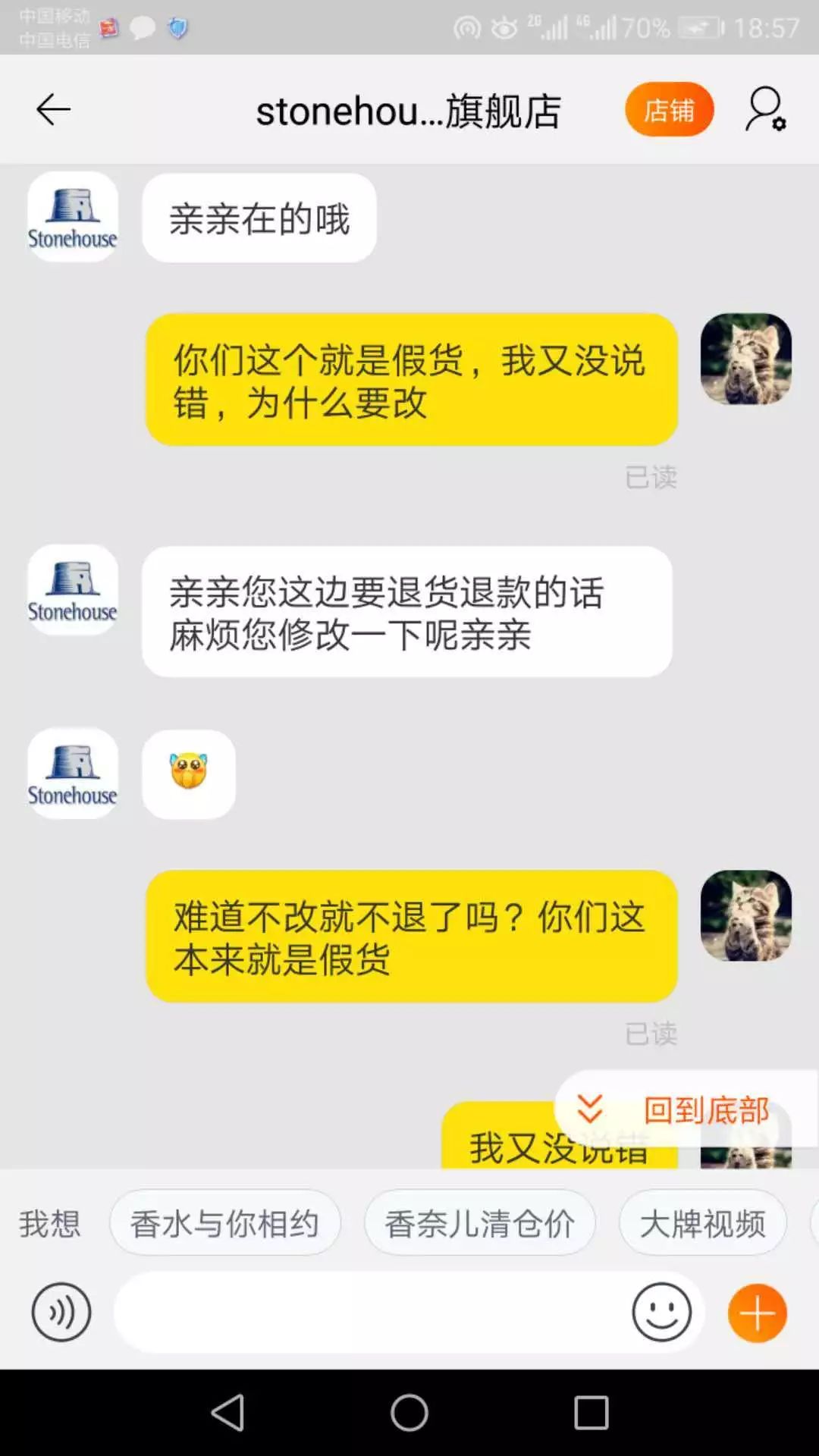Expand the 我想 suggestion menu
819x1456 pixels.
pyautogui.click(x=49, y=1221)
